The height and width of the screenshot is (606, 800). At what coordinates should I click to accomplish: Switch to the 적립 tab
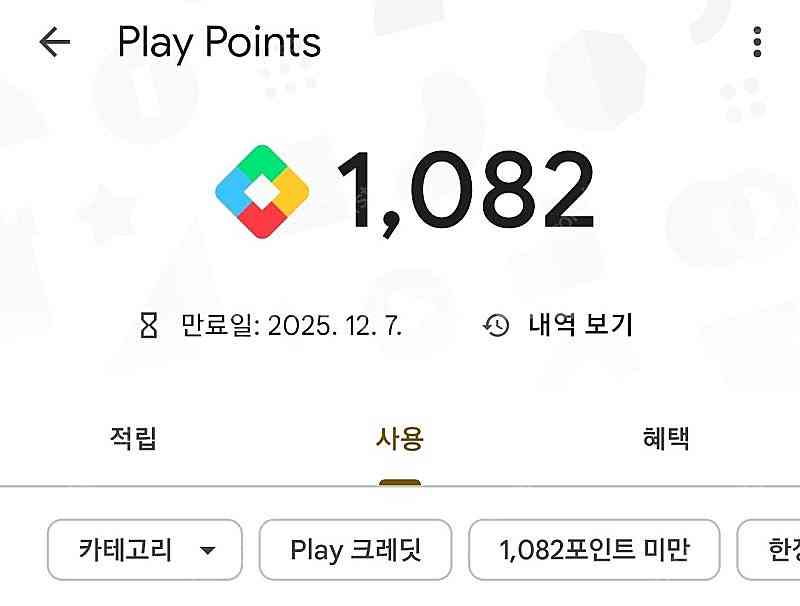[133, 438]
